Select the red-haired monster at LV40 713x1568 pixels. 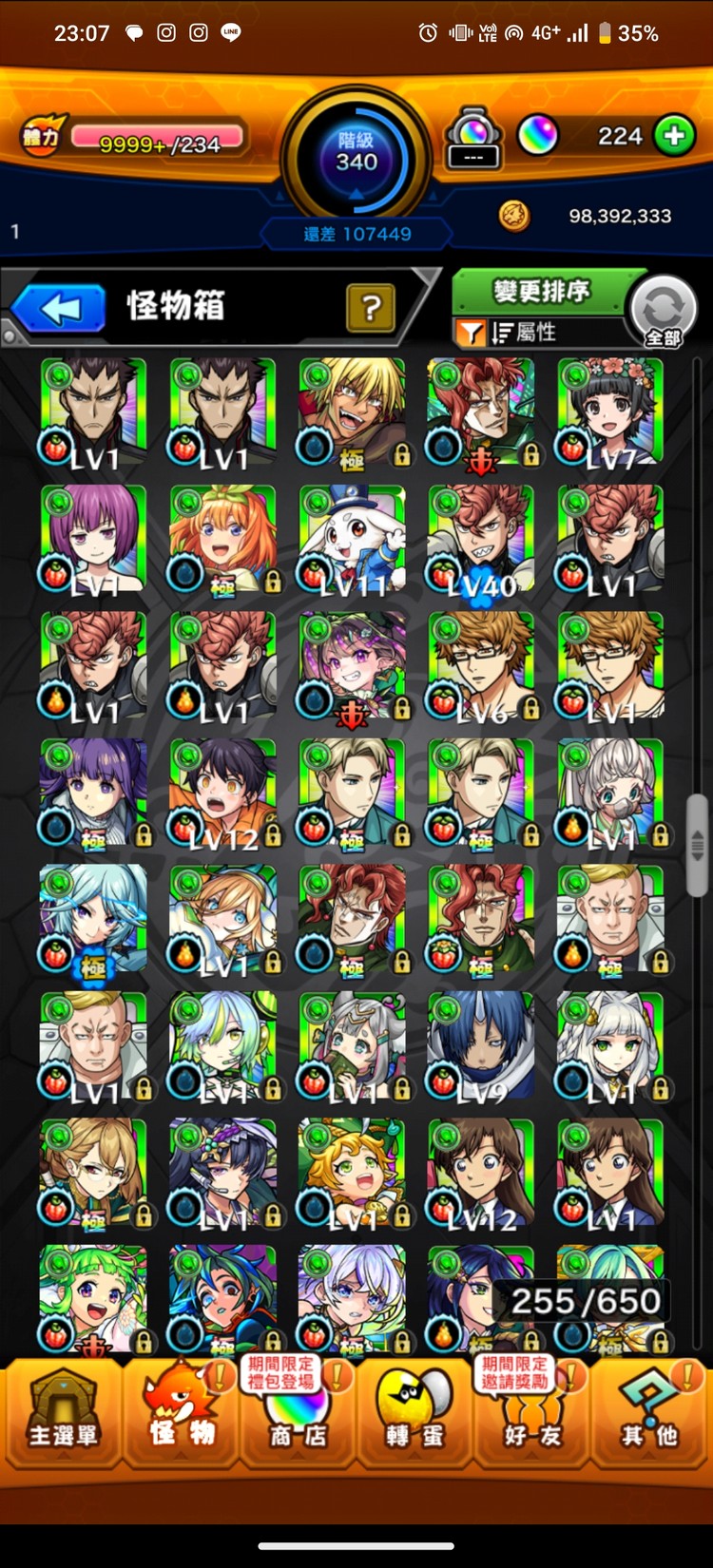[x=481, y=540]
